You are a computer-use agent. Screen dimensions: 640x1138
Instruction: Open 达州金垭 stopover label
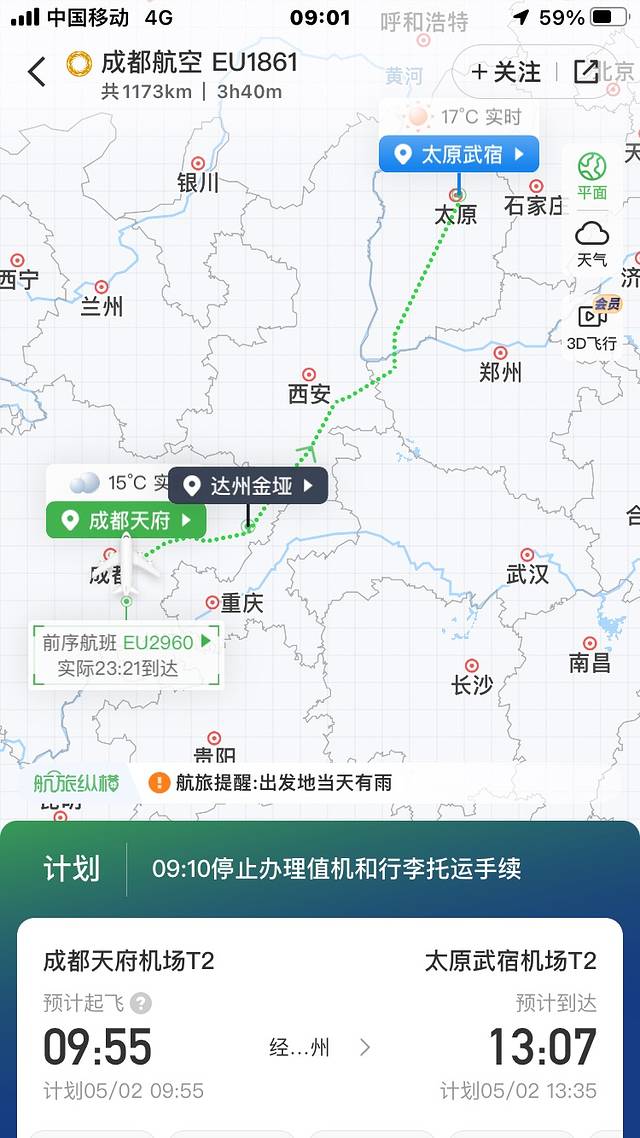point(248,486)
